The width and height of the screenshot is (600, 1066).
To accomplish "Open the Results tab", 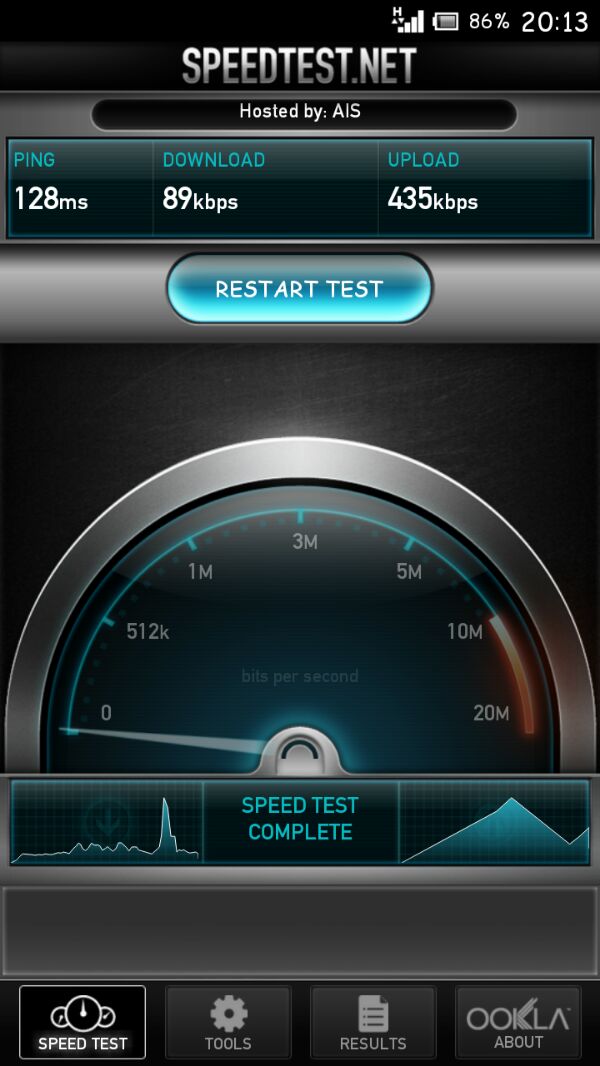I will [x=373, y=1023].
